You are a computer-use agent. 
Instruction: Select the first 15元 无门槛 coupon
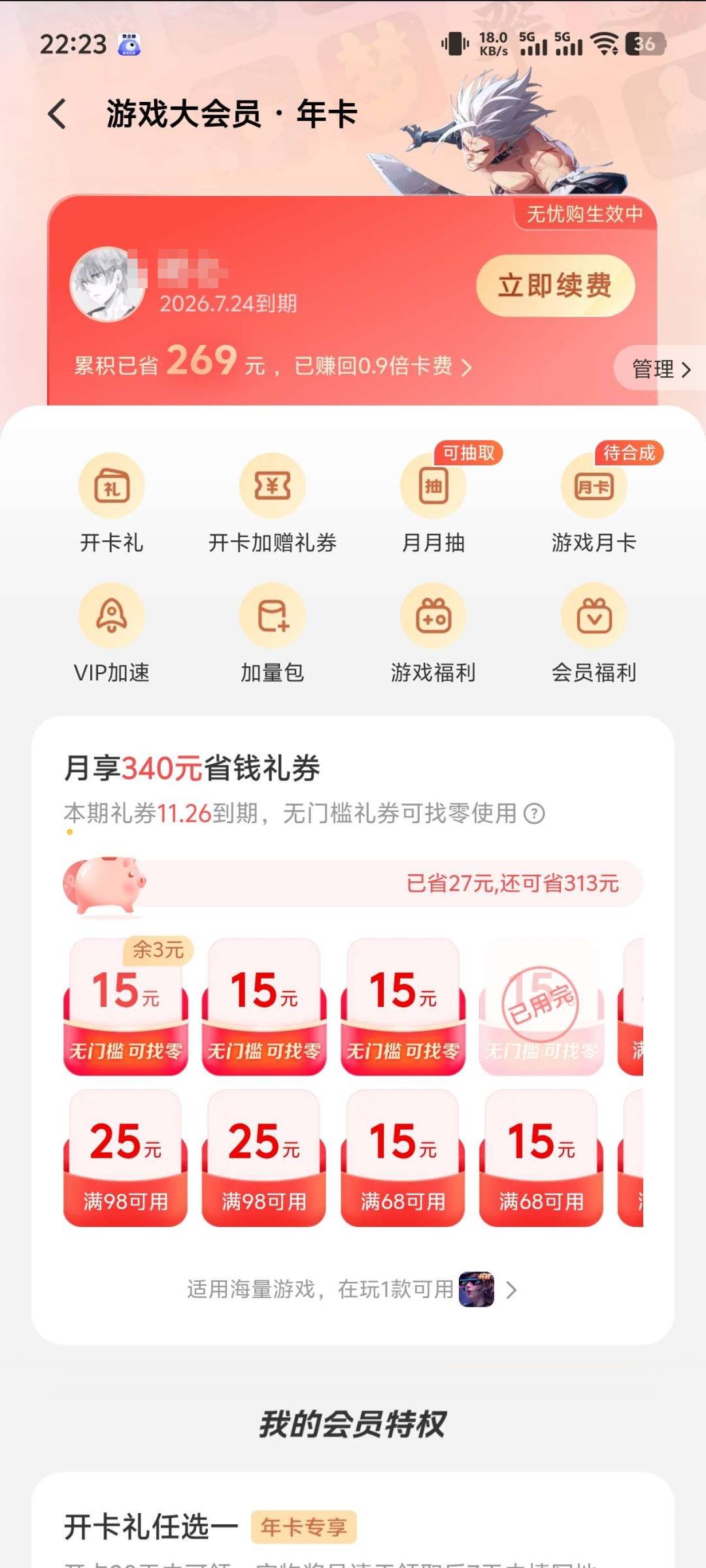click(x=125, y=1006)
